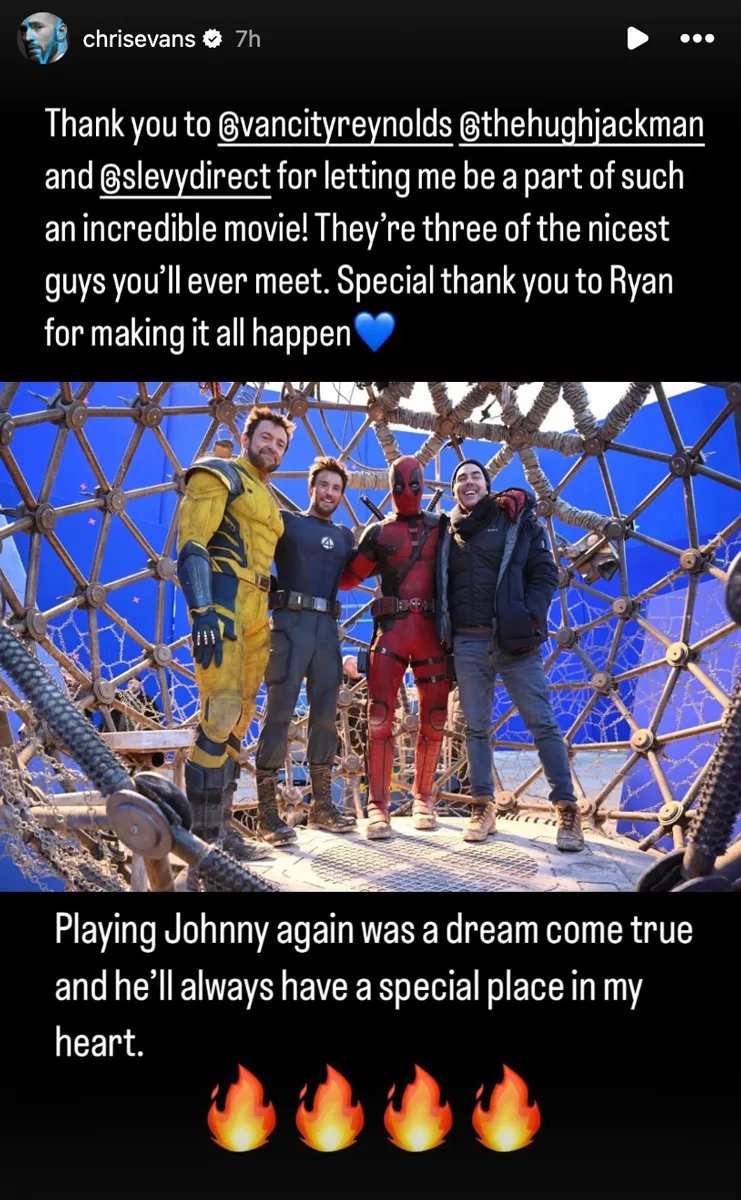Tap the play button on the story
This screenshot has height=1200, width=741.
click(x=636, y=39)
